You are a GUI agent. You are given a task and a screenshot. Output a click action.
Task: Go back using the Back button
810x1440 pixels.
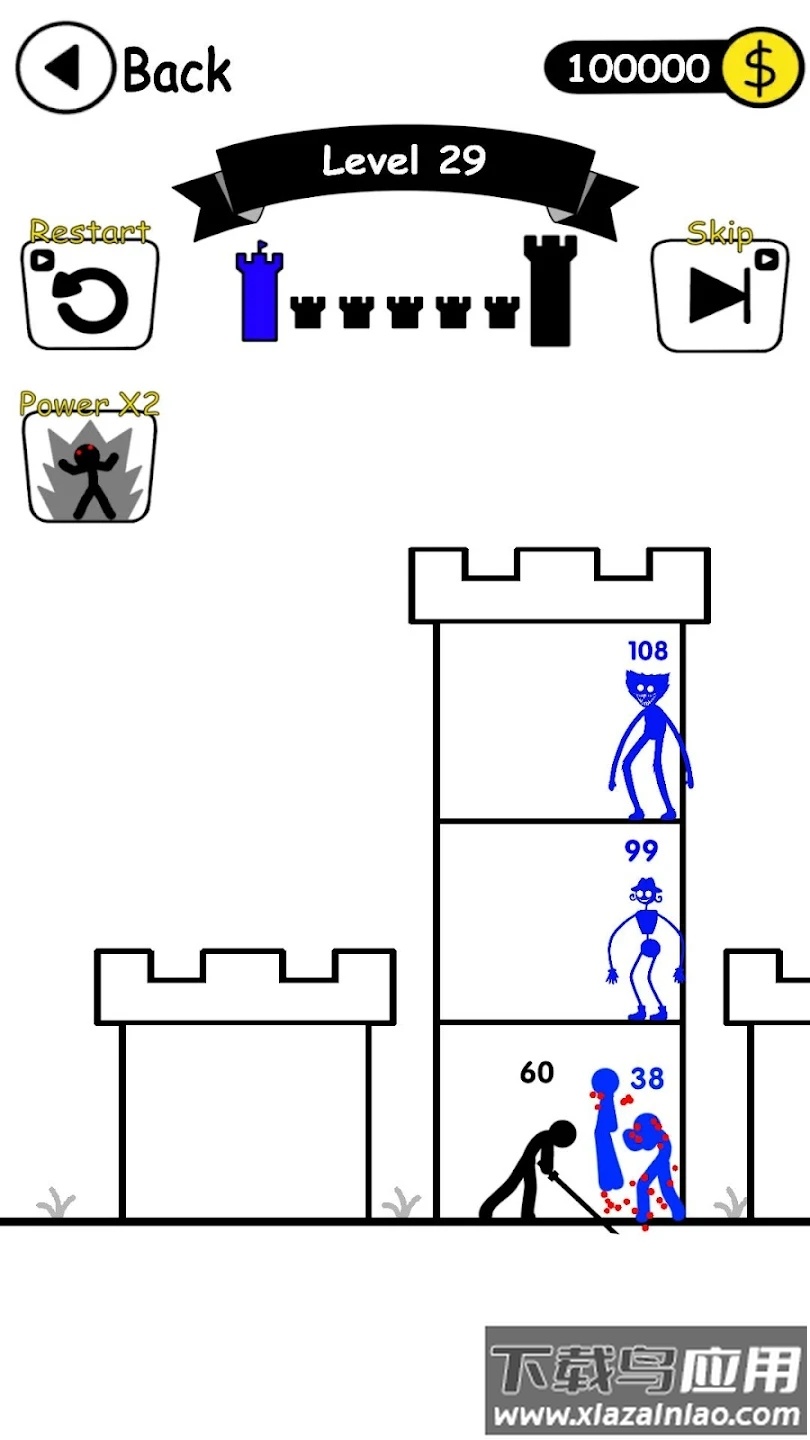pos(125,69)
